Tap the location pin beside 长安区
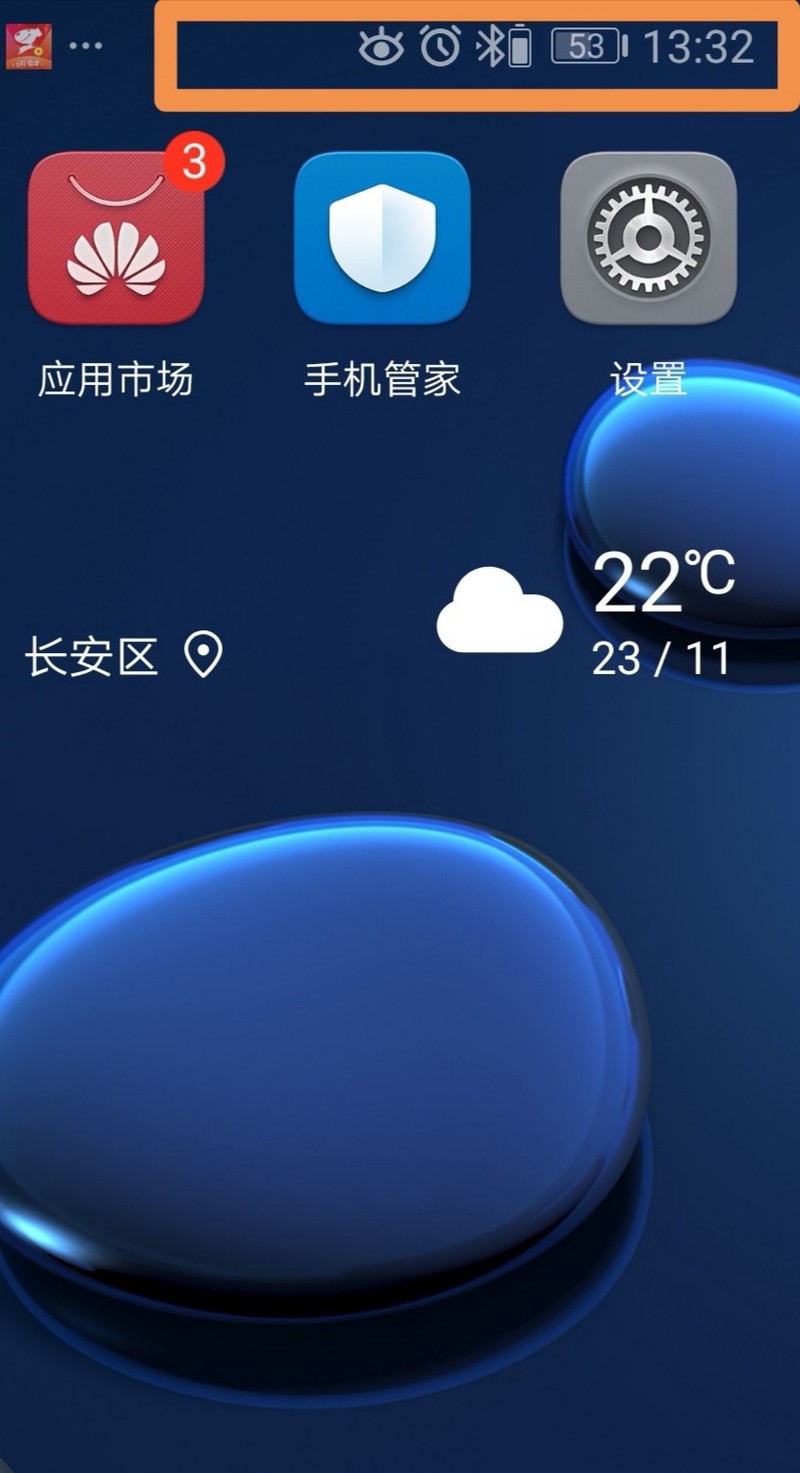Screen dimensions: 800x1473 pos(203,656)
